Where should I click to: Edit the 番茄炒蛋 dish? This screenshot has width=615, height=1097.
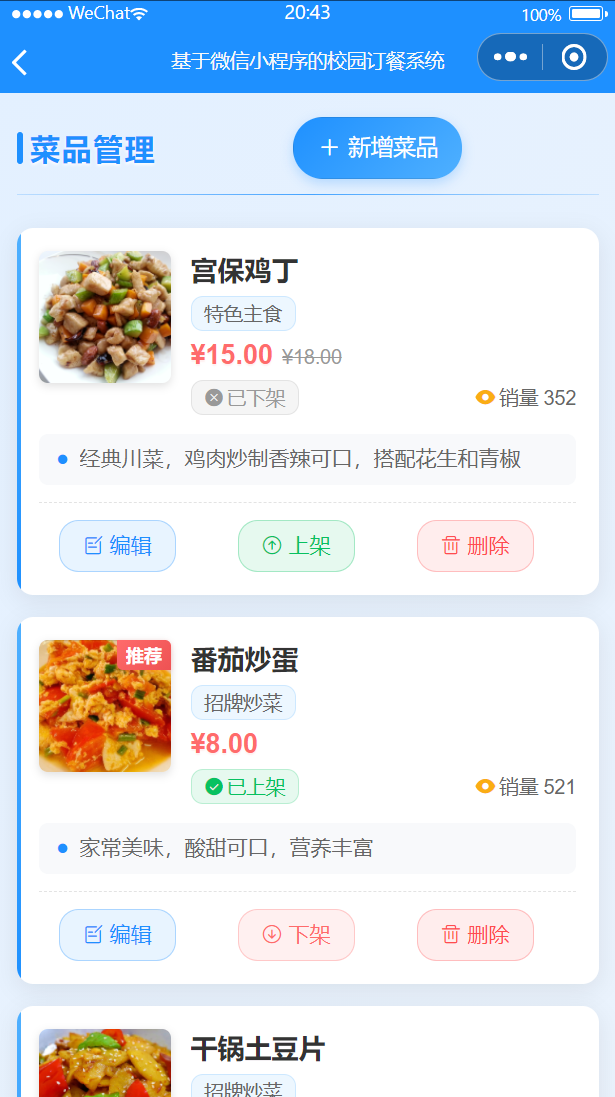coord(117,935)
